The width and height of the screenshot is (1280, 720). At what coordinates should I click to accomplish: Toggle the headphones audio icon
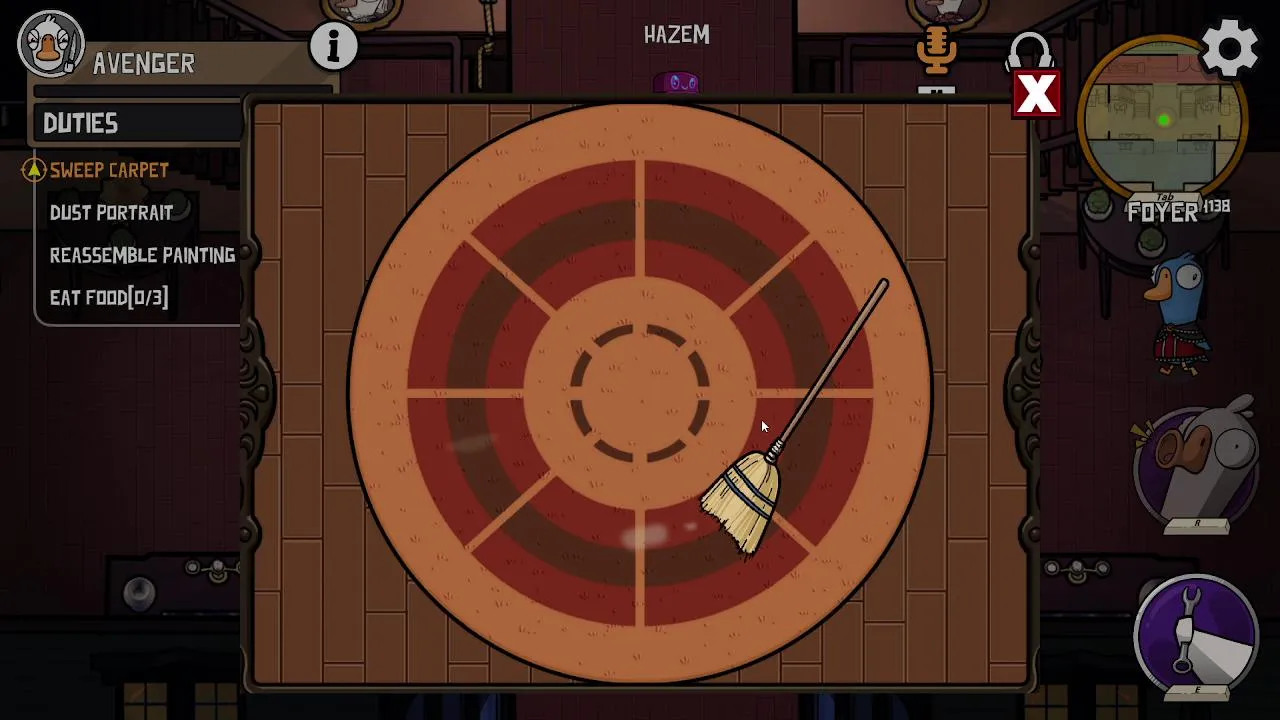[1029, 48]
